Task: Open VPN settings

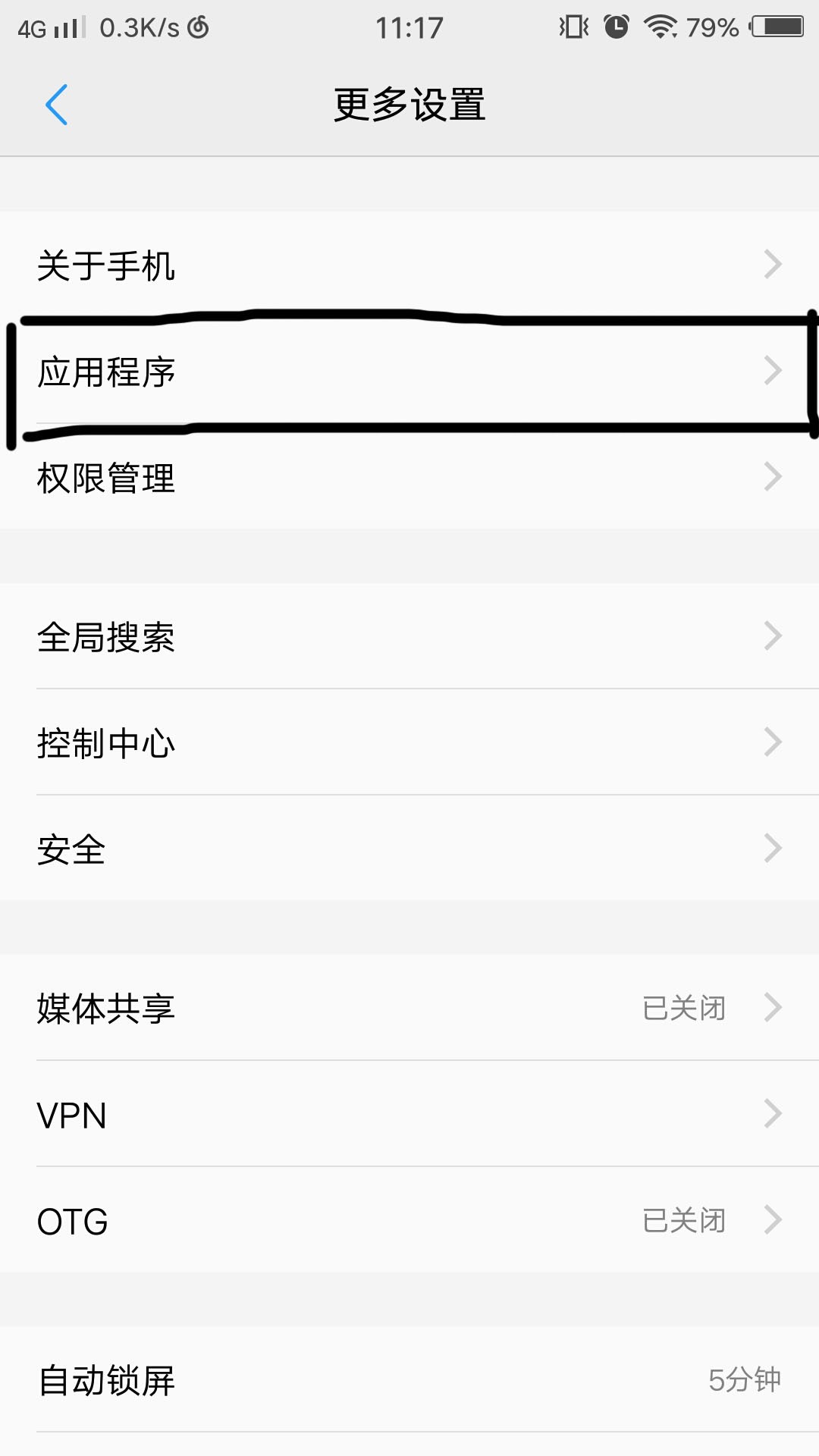Action: pyautogui.click(x=409, y=1114)
